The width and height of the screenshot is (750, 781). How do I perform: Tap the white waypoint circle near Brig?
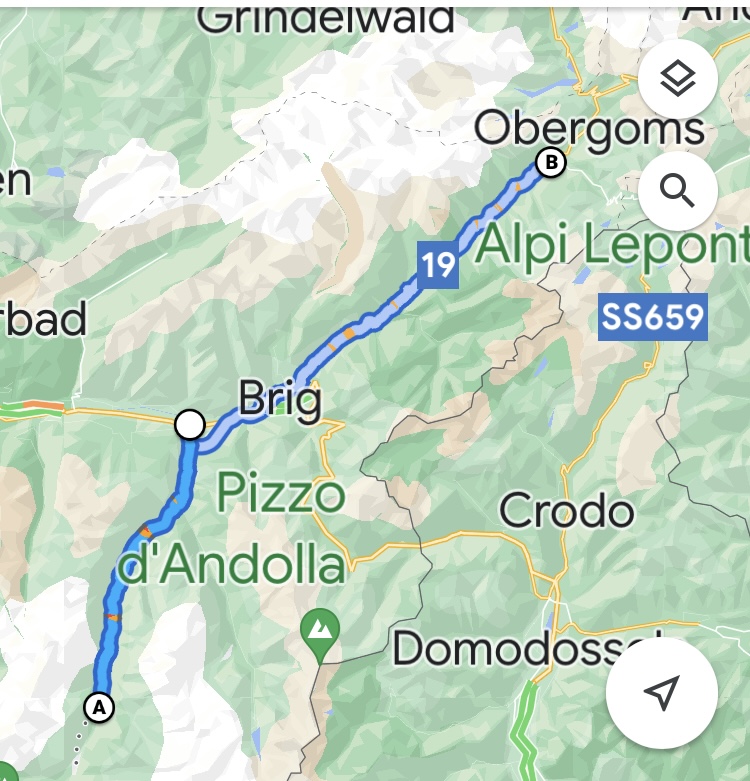(x=189, y=425)
